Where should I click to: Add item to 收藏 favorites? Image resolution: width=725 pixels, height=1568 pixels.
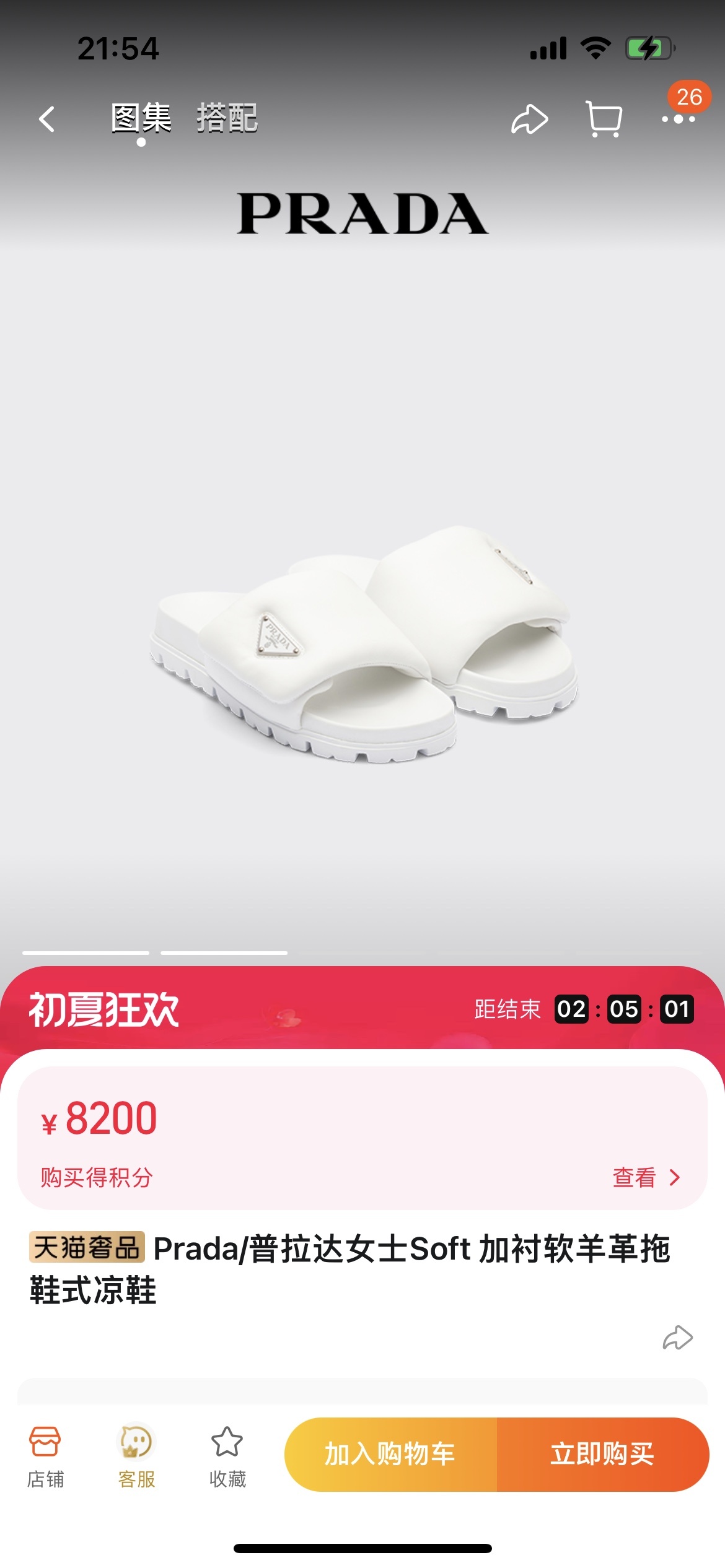point(227,1457)
